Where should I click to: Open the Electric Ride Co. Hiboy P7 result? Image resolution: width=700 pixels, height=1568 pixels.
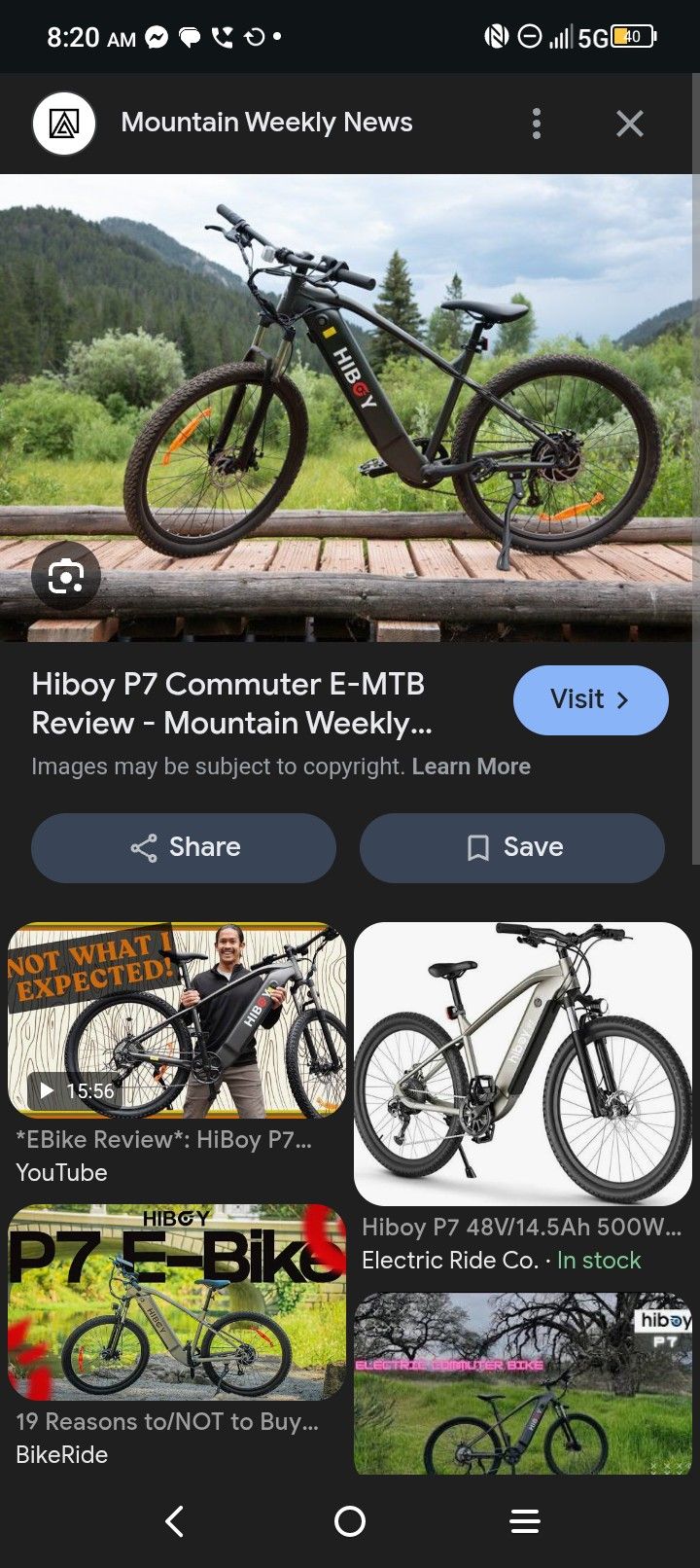pos(523,1064)
